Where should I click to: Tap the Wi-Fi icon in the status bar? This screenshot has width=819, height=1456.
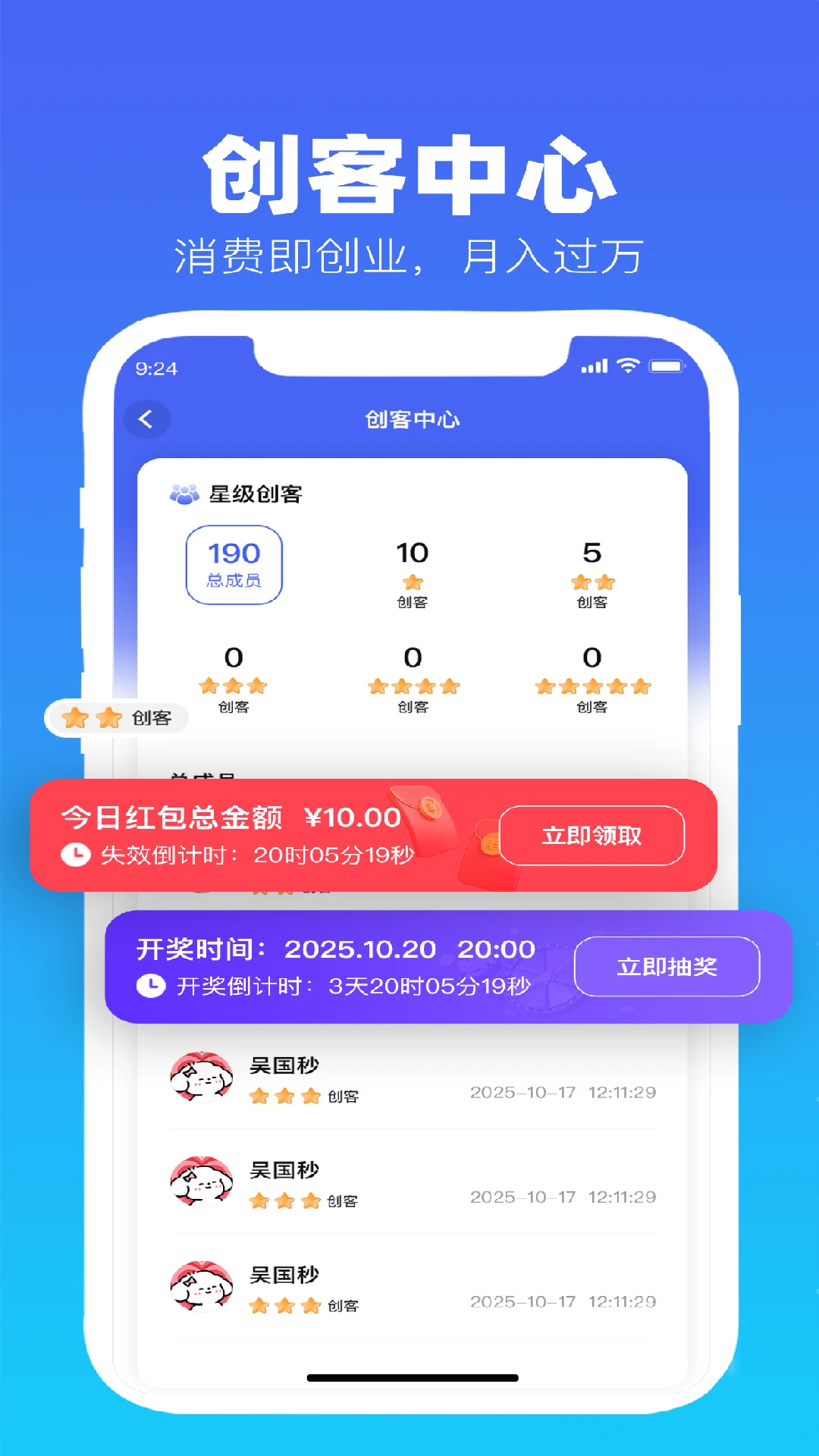coord(628,366)
